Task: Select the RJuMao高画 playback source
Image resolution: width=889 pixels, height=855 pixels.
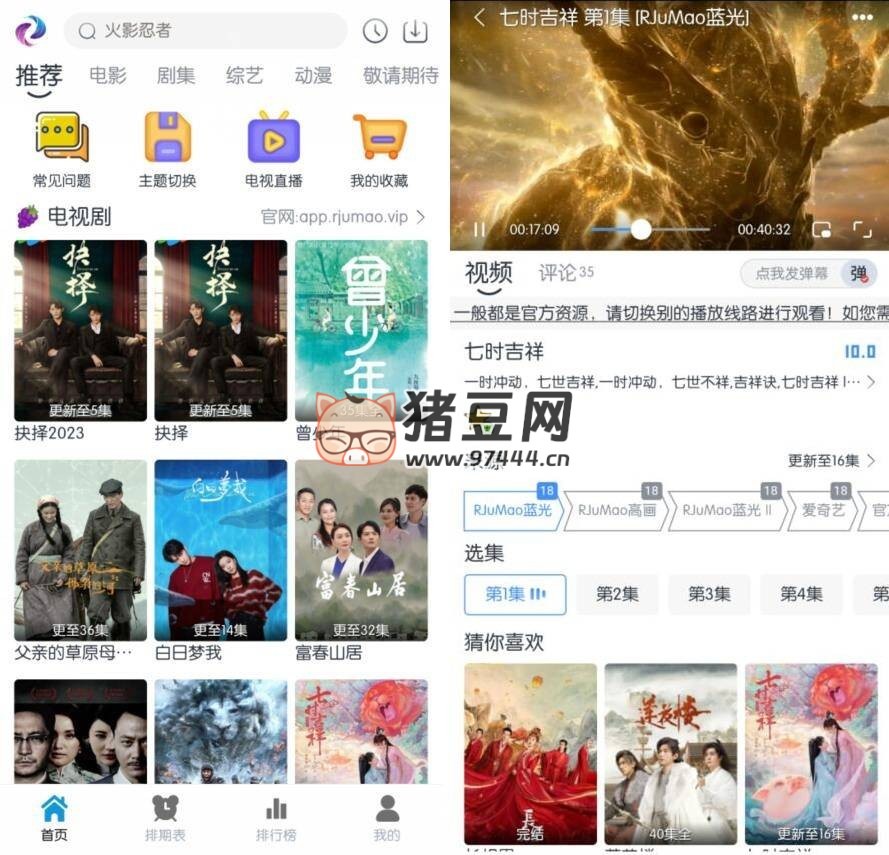Action: [x=616, y=510]
